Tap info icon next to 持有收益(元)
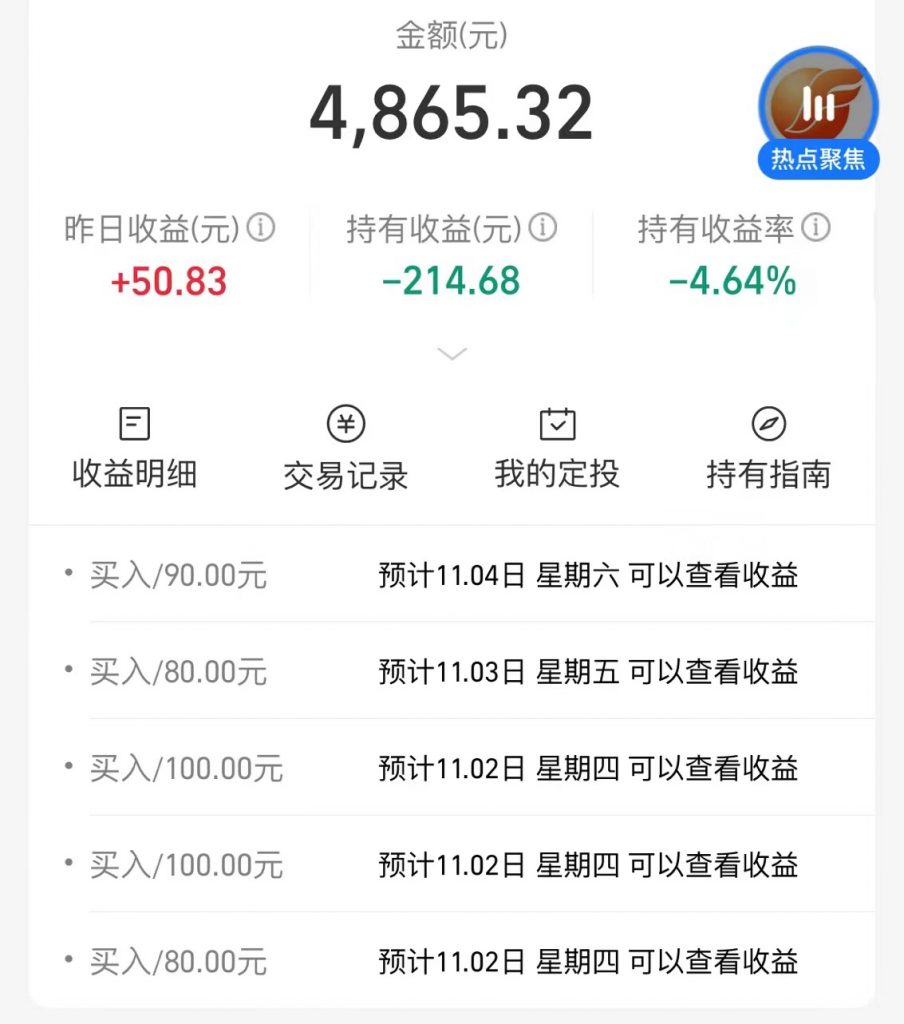The image size is (904, 1024). pos(543,229)
